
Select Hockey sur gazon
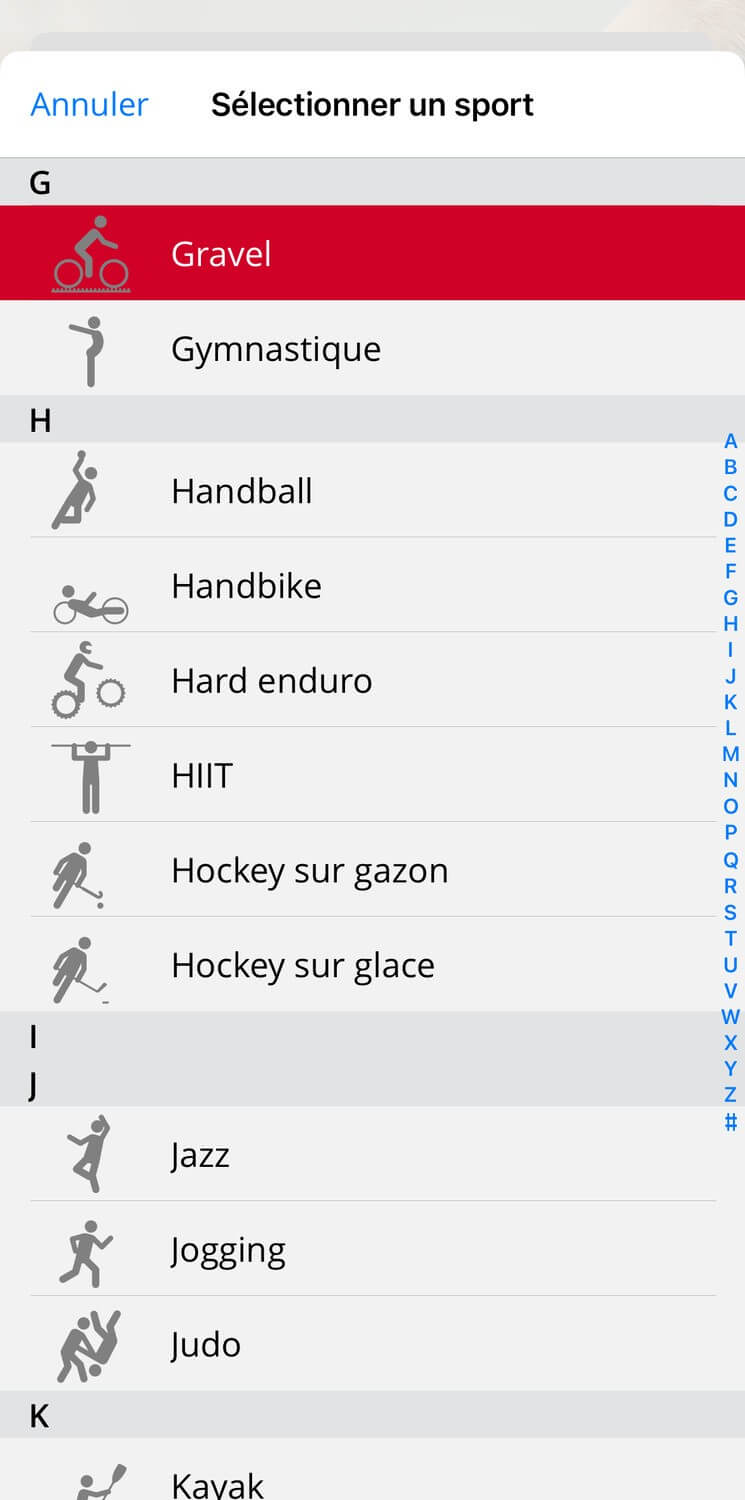pos(372,870)
